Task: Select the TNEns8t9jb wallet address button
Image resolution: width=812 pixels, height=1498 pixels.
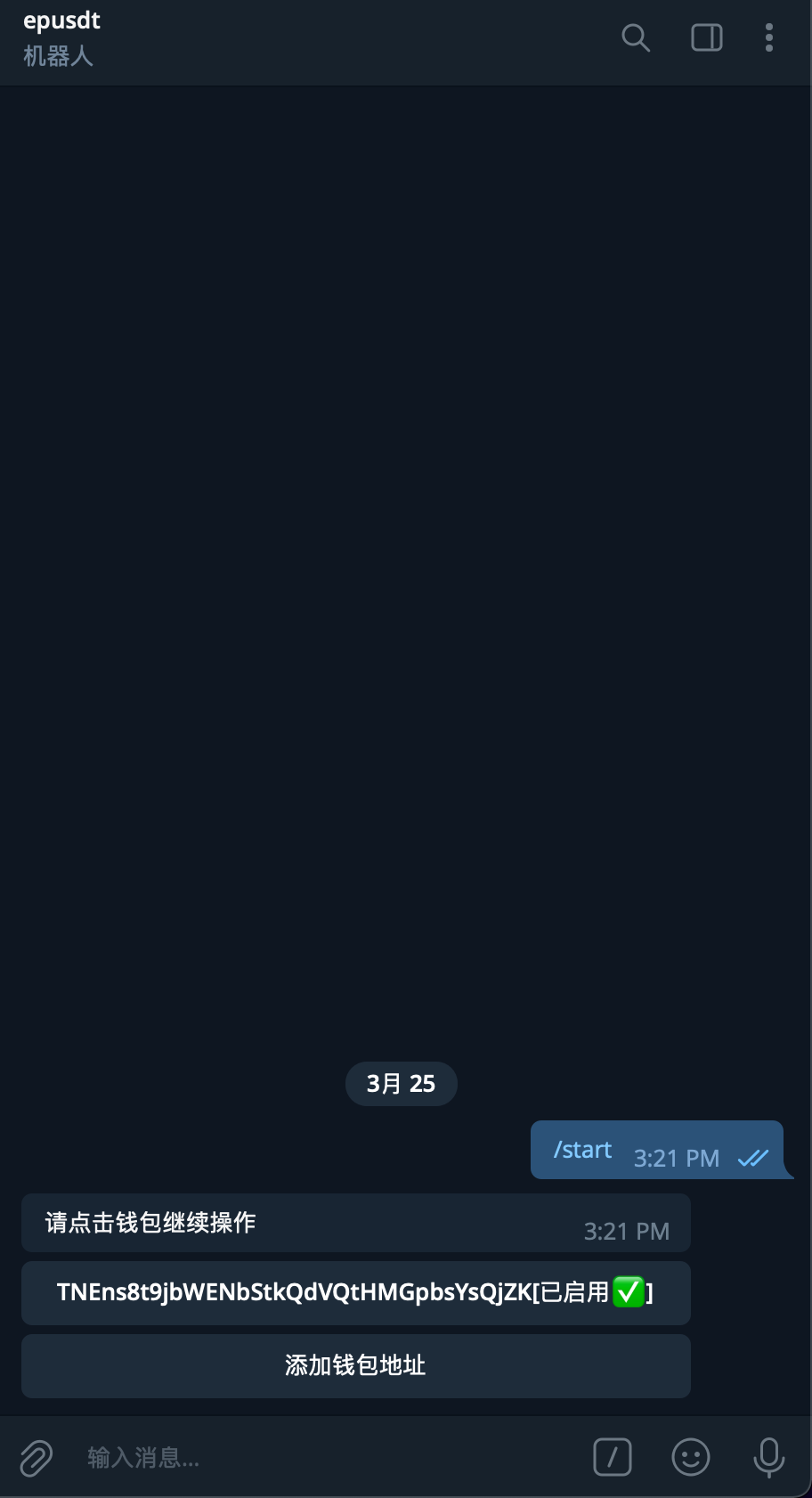Action: [x=355, y=1292]
